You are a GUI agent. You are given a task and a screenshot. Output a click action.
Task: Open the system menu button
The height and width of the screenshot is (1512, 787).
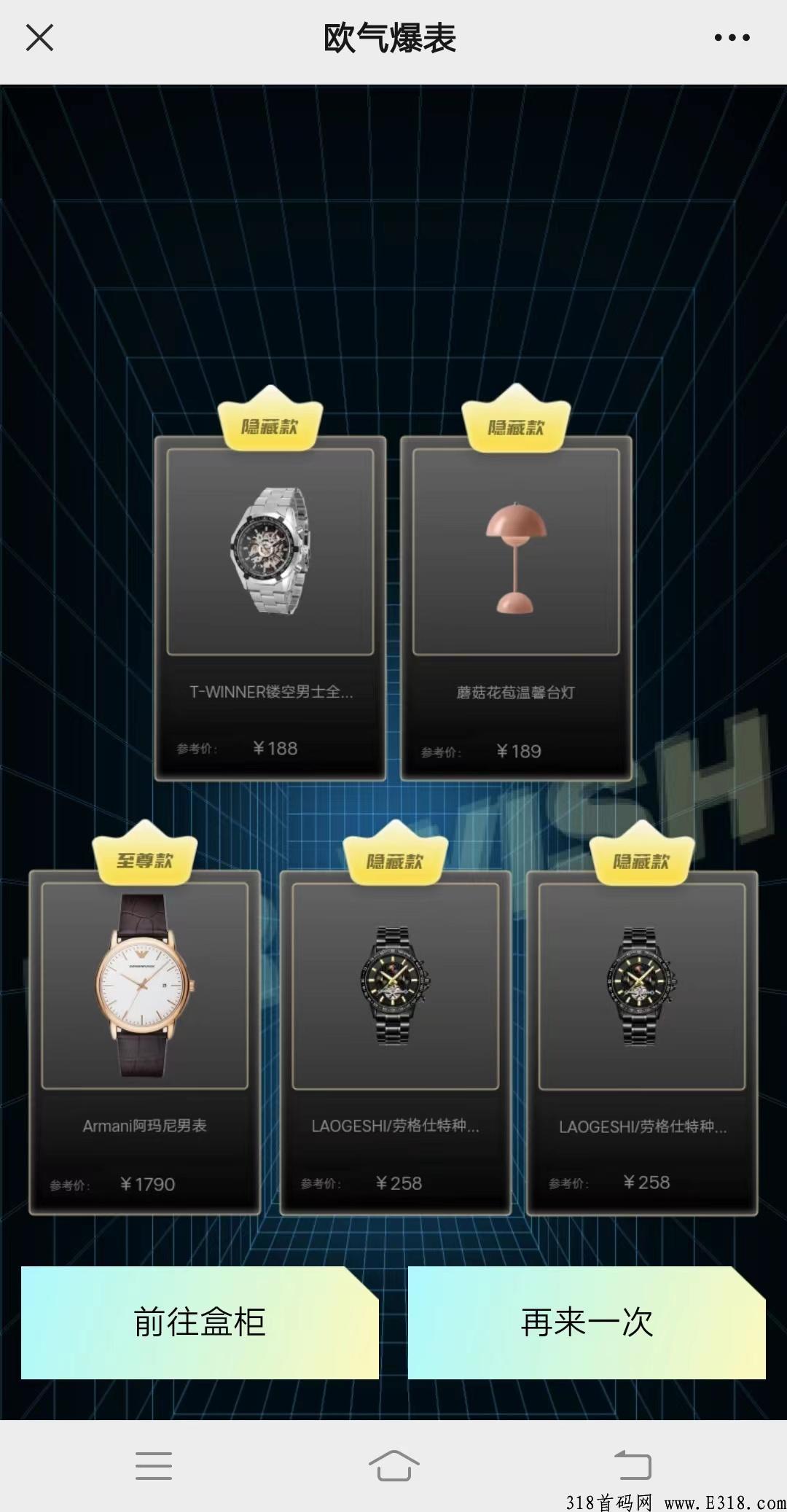(x=154, y=1465)
